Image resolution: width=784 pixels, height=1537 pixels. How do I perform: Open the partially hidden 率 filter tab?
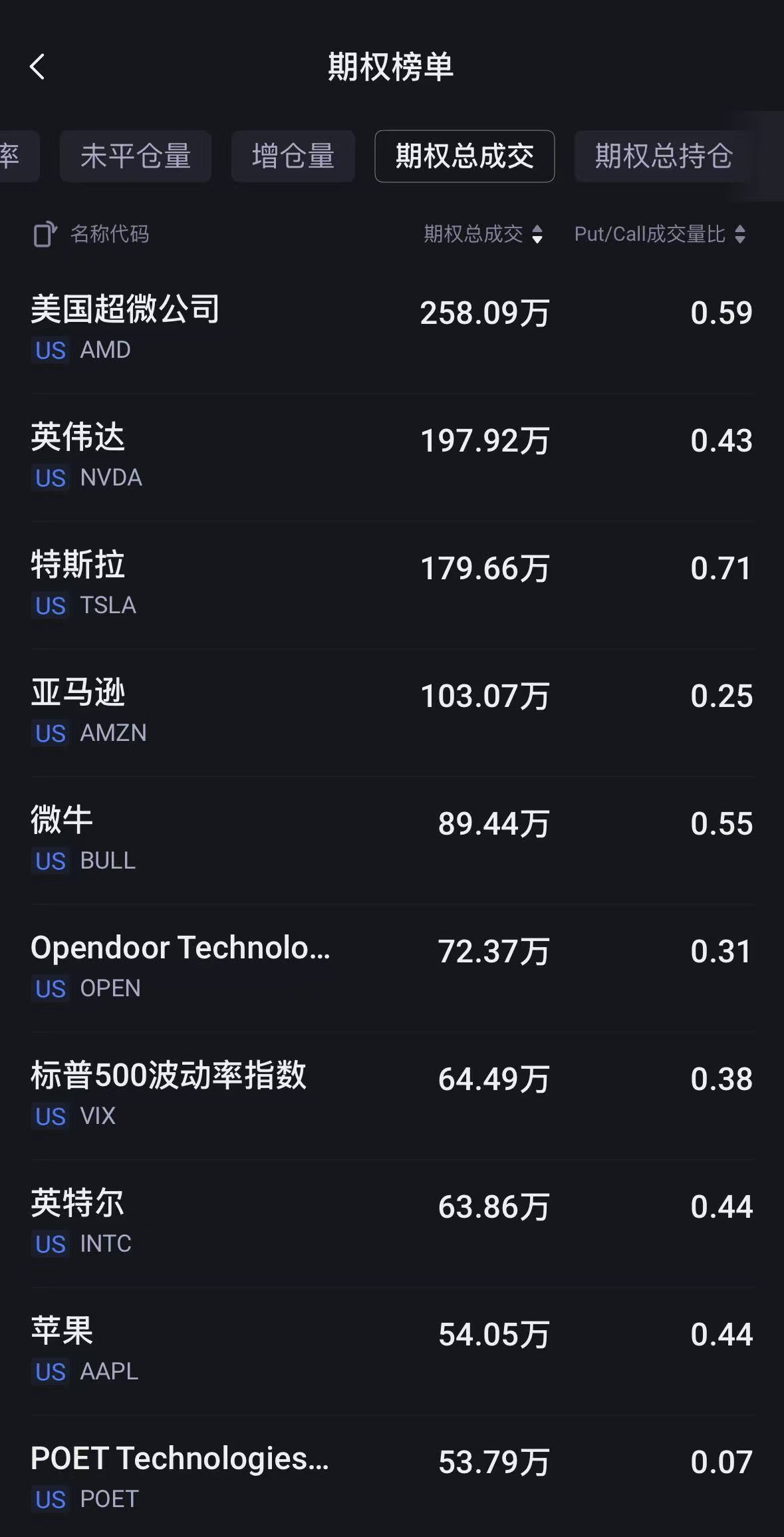[x=17, y=157]
